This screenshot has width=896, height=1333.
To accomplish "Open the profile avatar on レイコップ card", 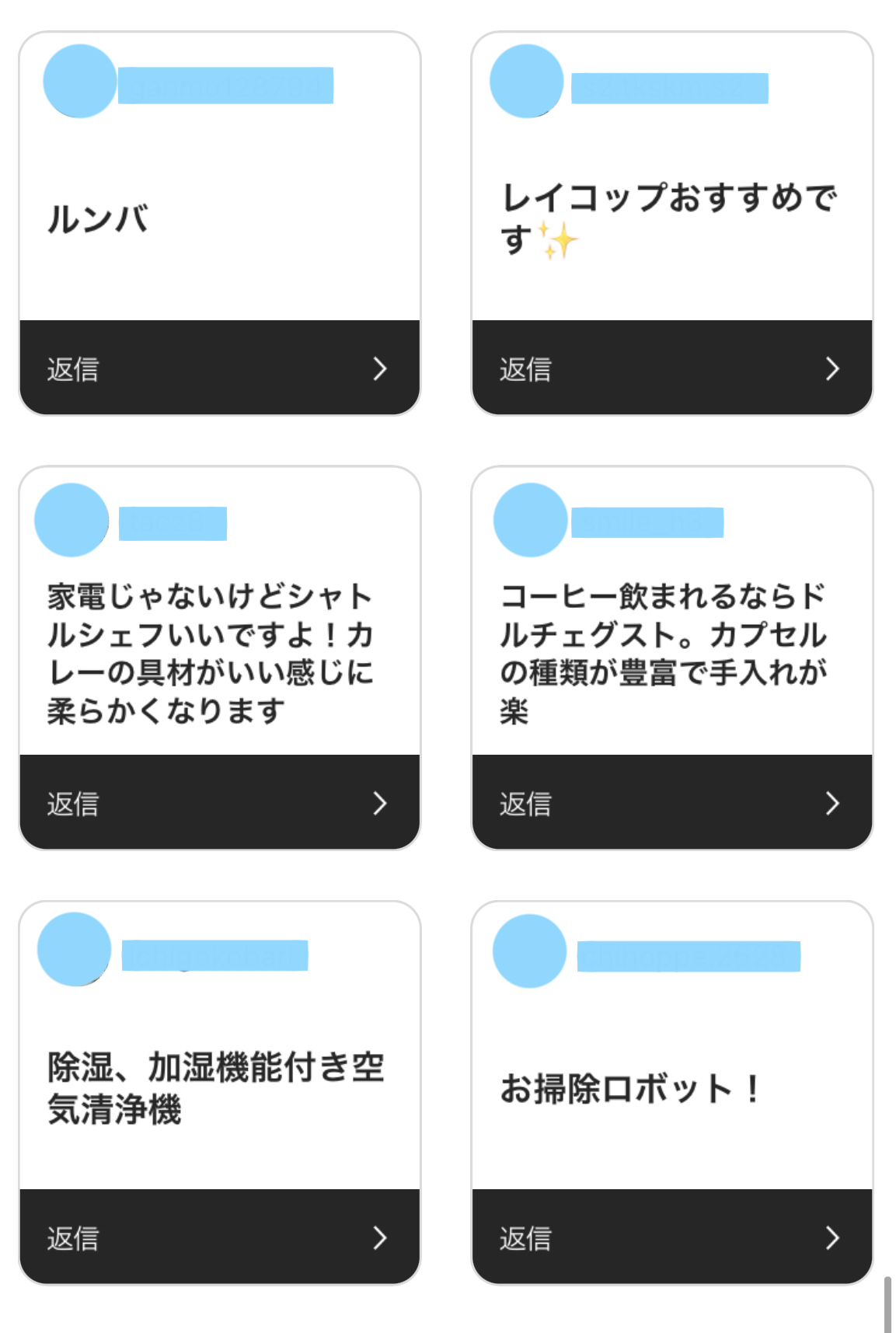I will click(527, 82).
